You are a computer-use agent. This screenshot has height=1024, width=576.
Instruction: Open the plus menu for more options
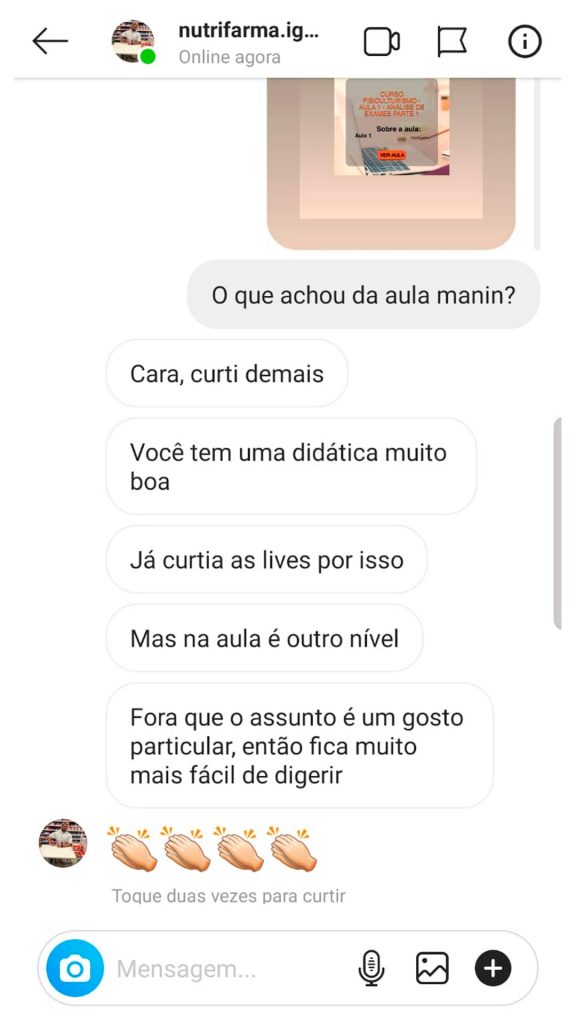[x=493, y=968]
